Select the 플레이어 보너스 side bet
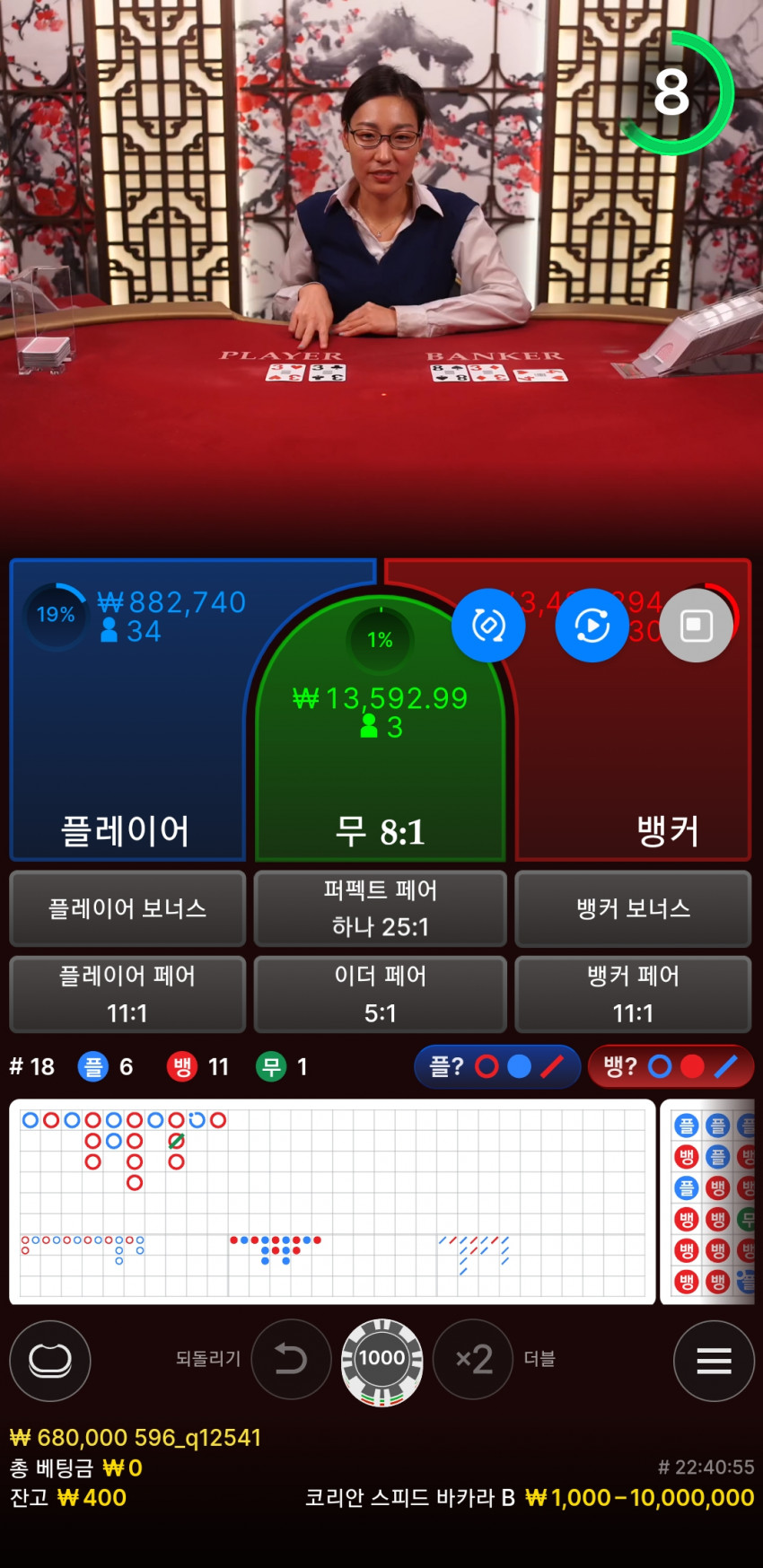Image resolution: width=763 pixels, height=1568 pixels. (x=127, y=908)
